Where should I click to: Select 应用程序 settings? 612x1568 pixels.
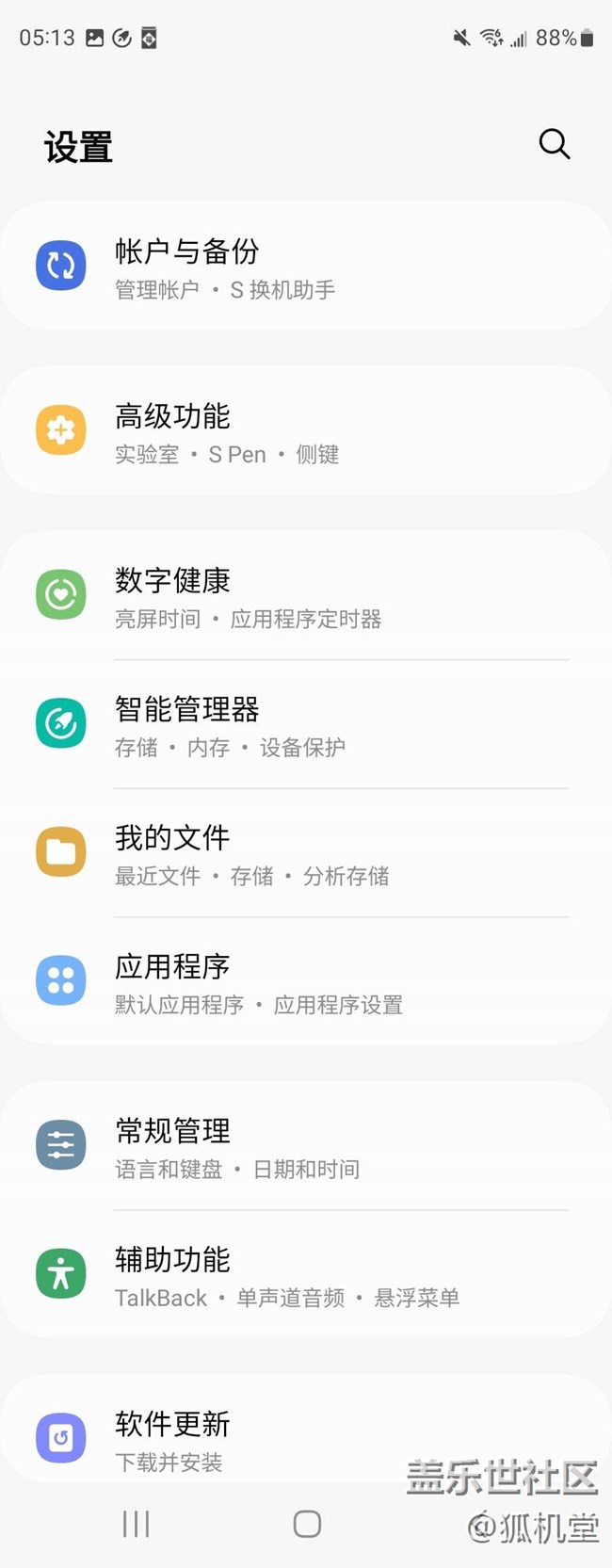(305, 982)
